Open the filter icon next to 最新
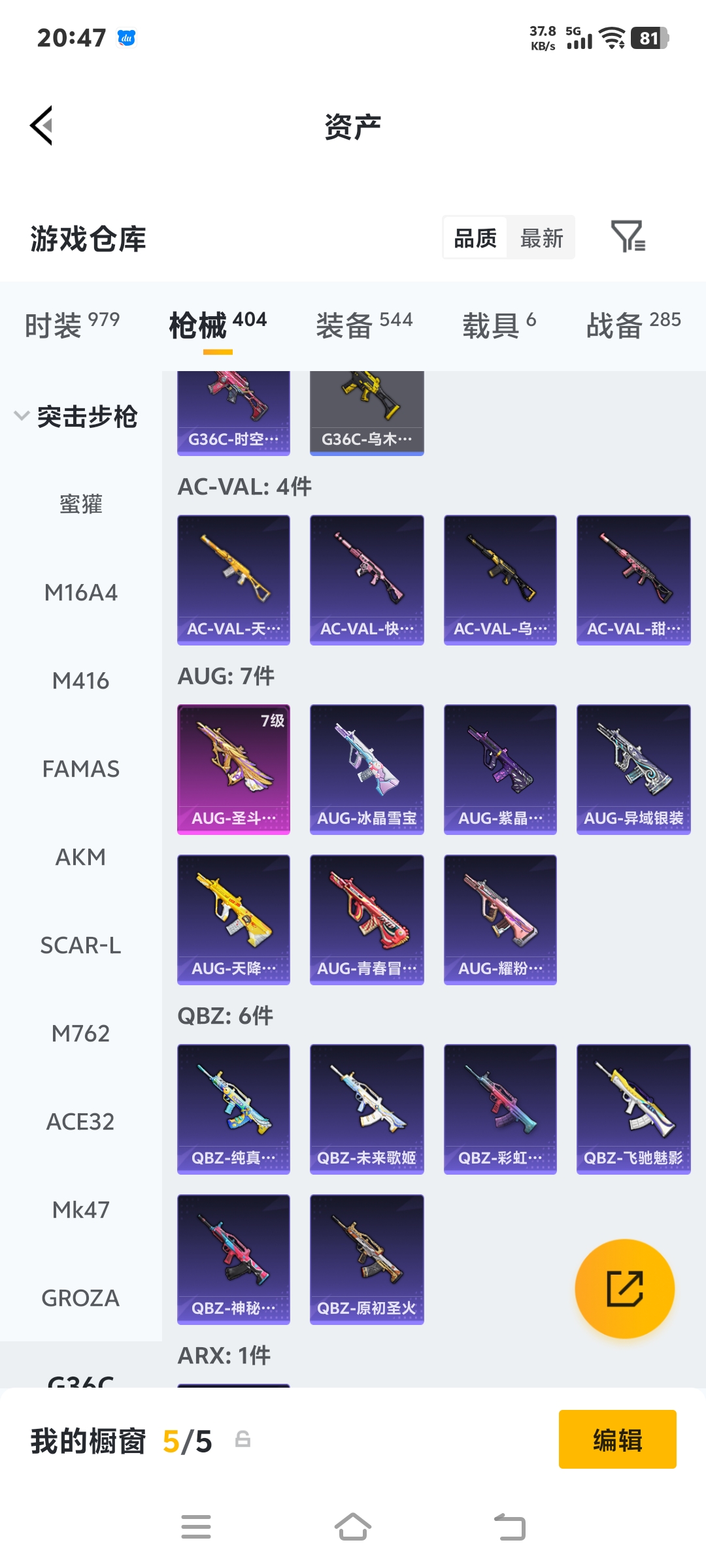 pyautogui.click(x=628, y=237)
